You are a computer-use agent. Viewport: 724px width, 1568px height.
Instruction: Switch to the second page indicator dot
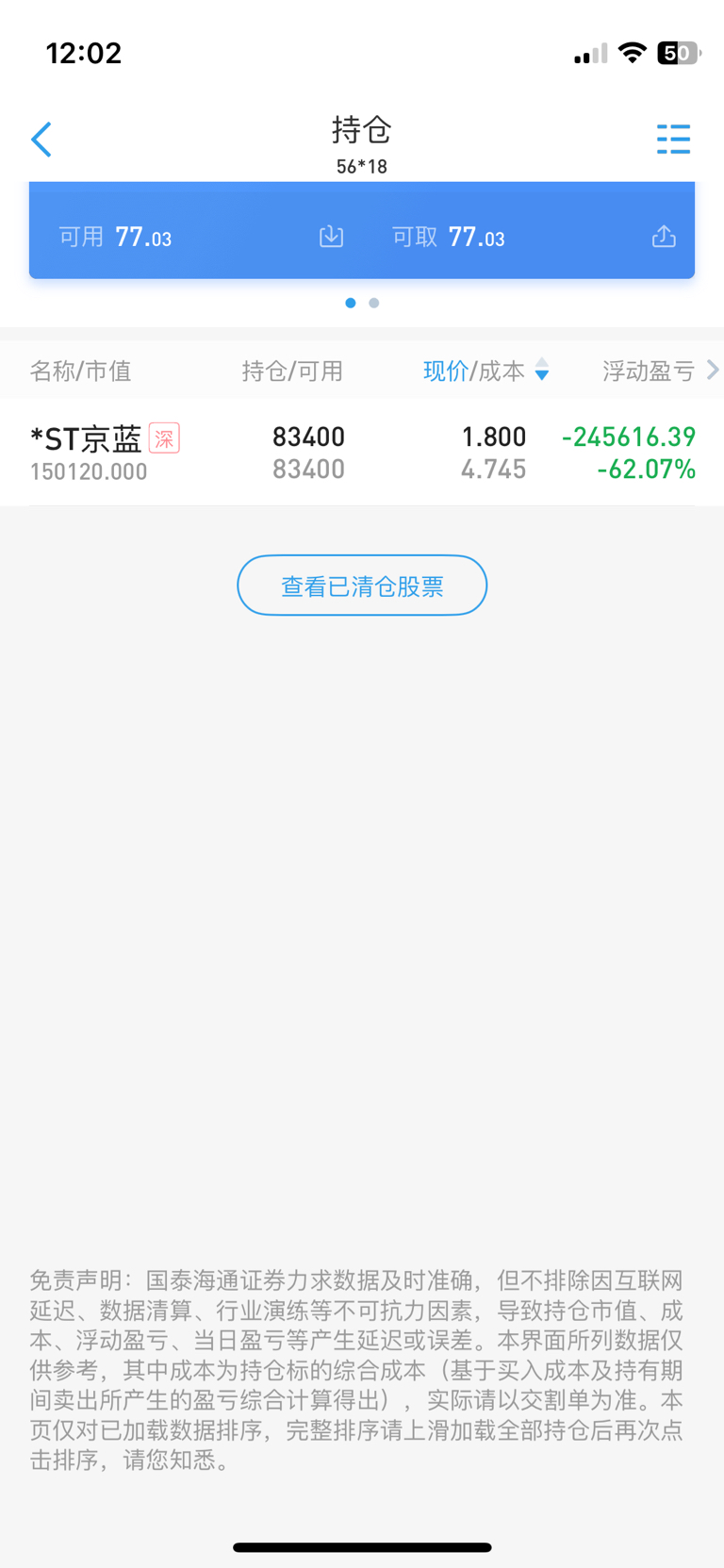[374, 303]
